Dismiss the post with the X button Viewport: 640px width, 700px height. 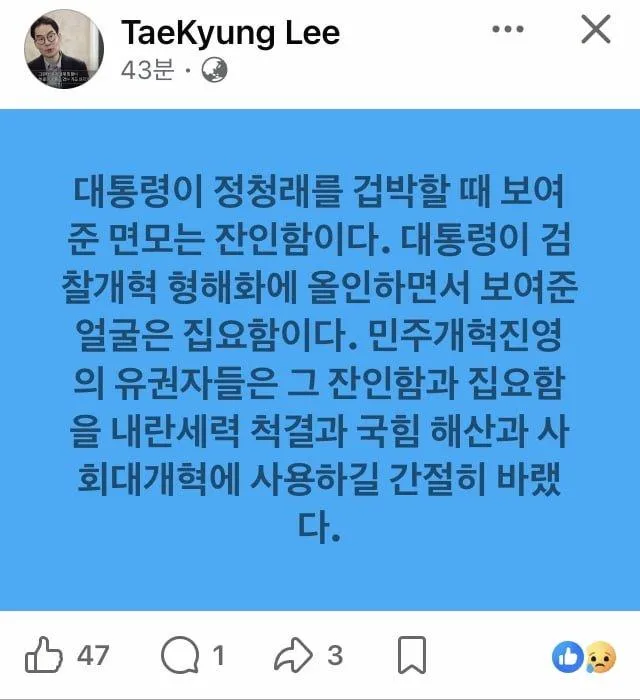point(595,29)
